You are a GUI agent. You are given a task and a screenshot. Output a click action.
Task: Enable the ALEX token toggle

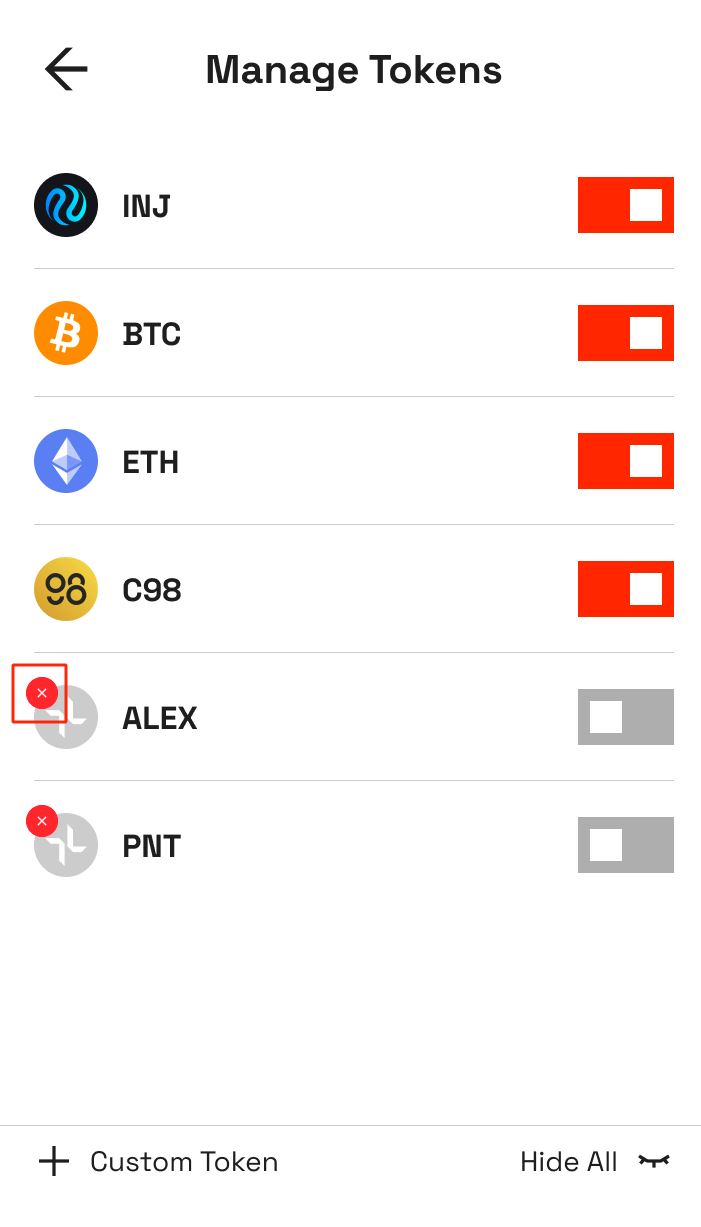pos(625,717)
